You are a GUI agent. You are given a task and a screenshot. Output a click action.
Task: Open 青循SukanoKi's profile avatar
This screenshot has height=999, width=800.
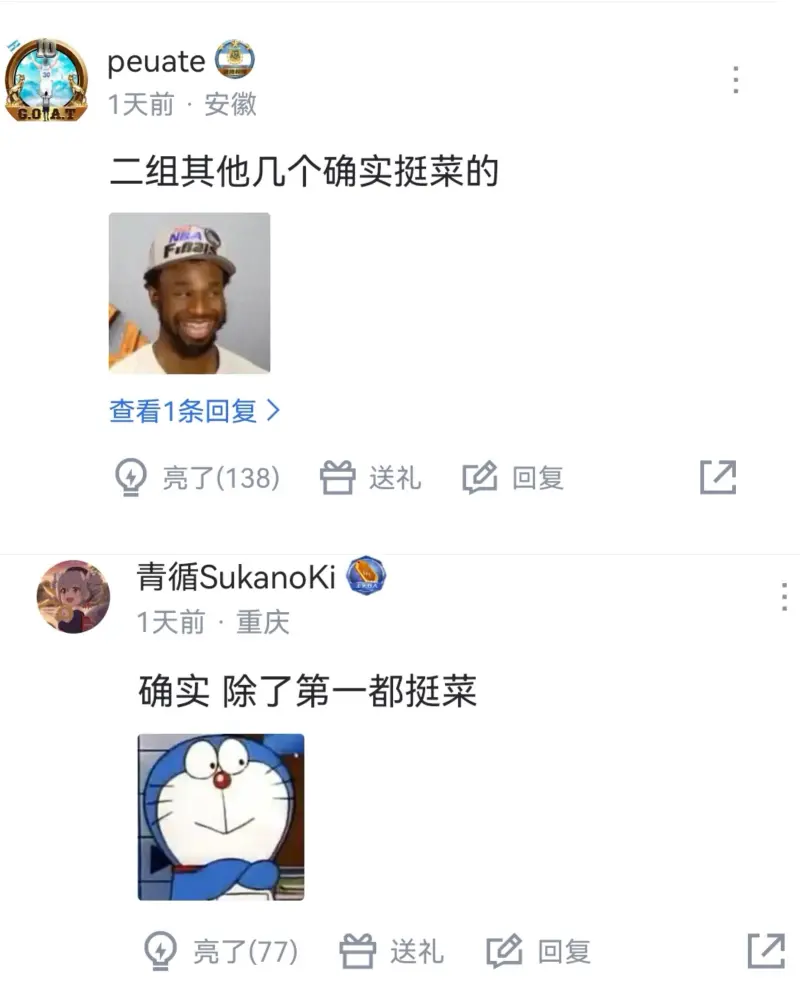point(73,596)
